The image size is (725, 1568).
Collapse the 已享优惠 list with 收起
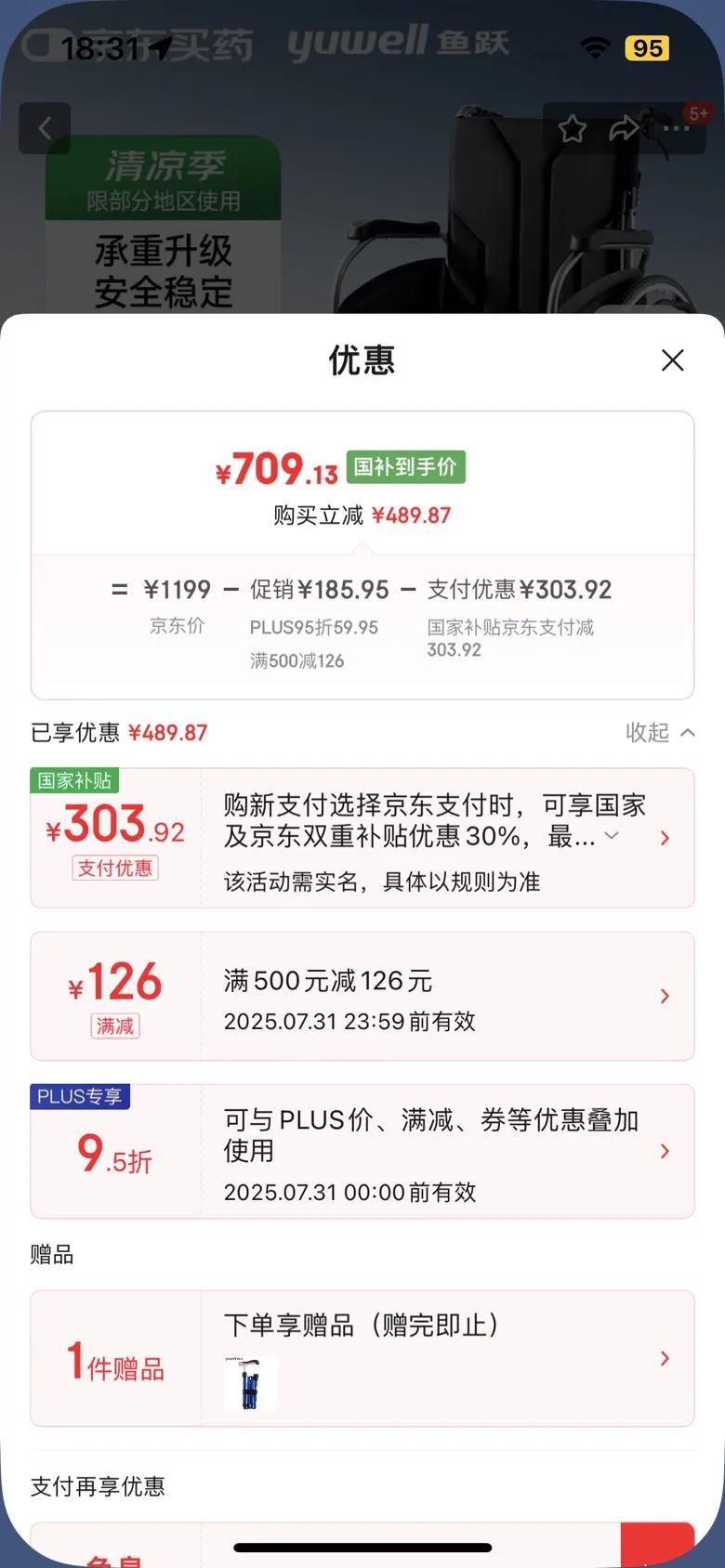tap(660, 733)
